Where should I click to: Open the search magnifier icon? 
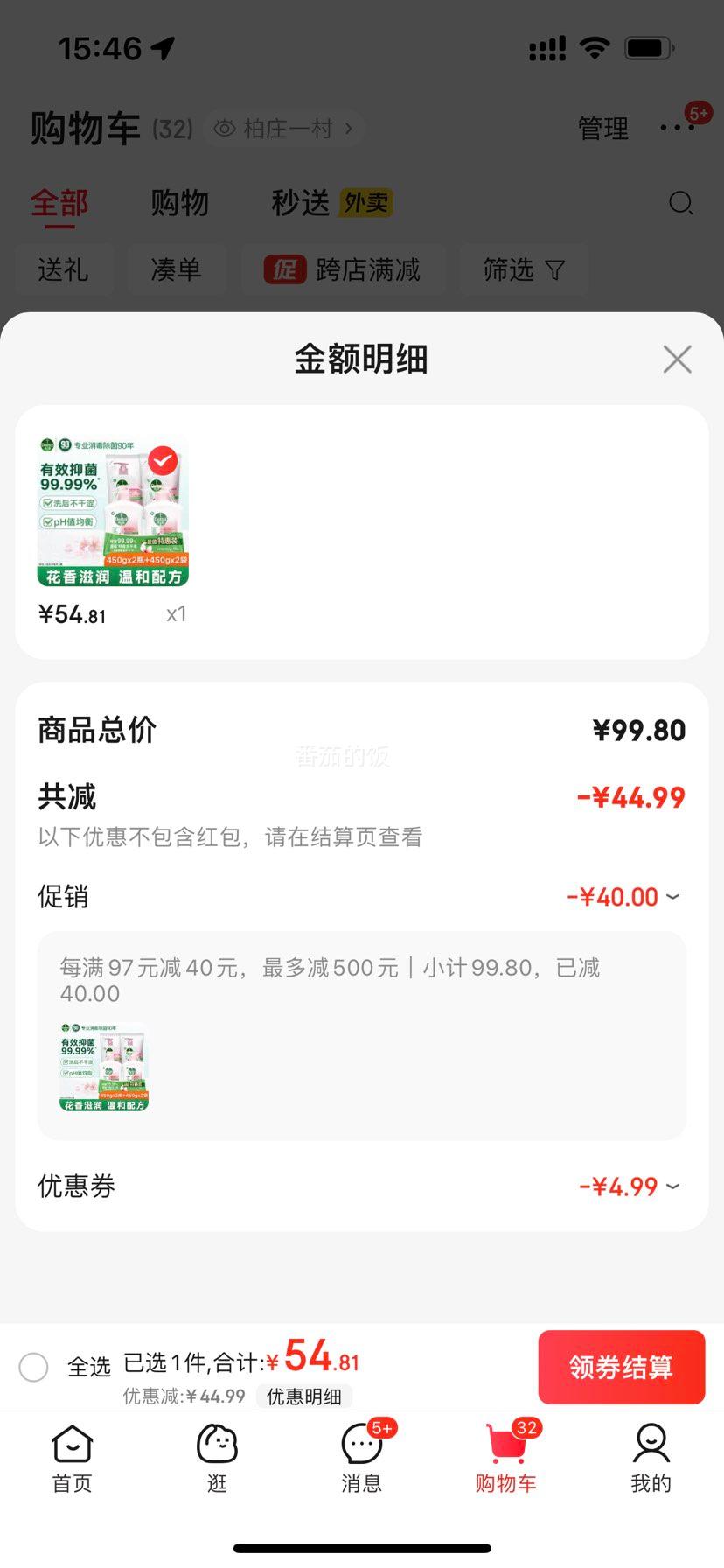pos(681,203)
